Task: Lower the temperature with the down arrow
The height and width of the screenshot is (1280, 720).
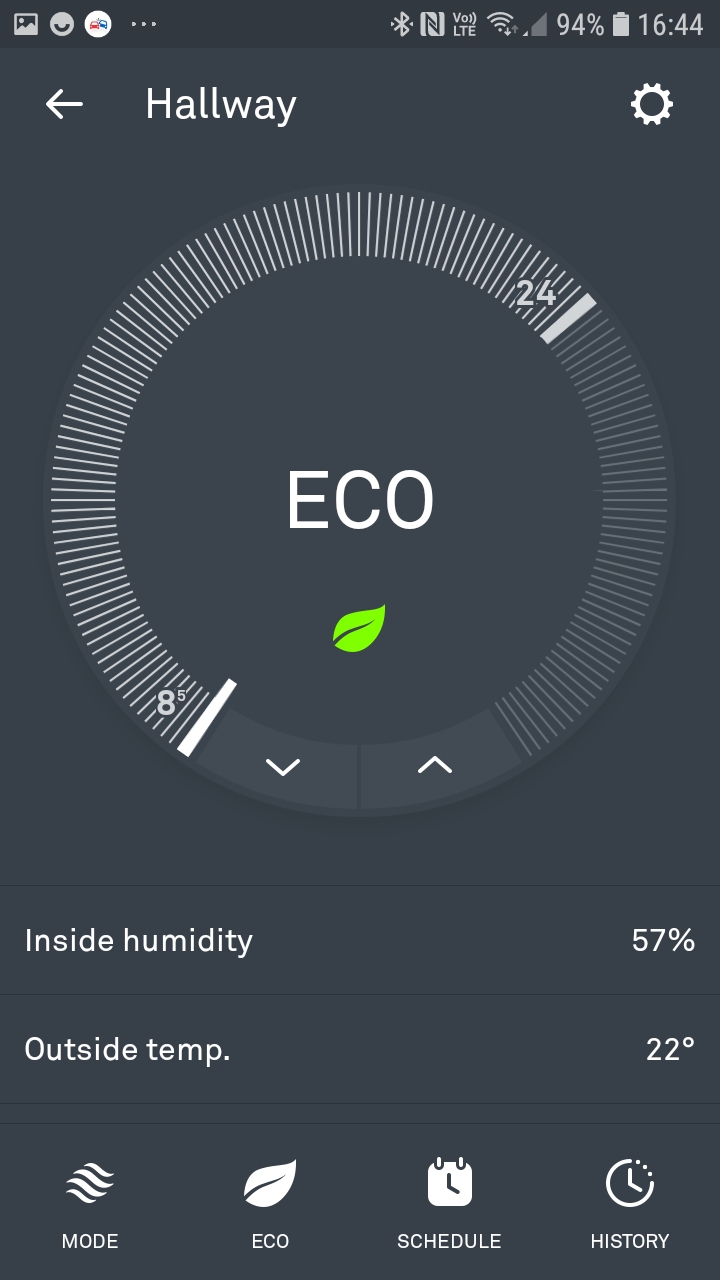Action: coord(283,767)
